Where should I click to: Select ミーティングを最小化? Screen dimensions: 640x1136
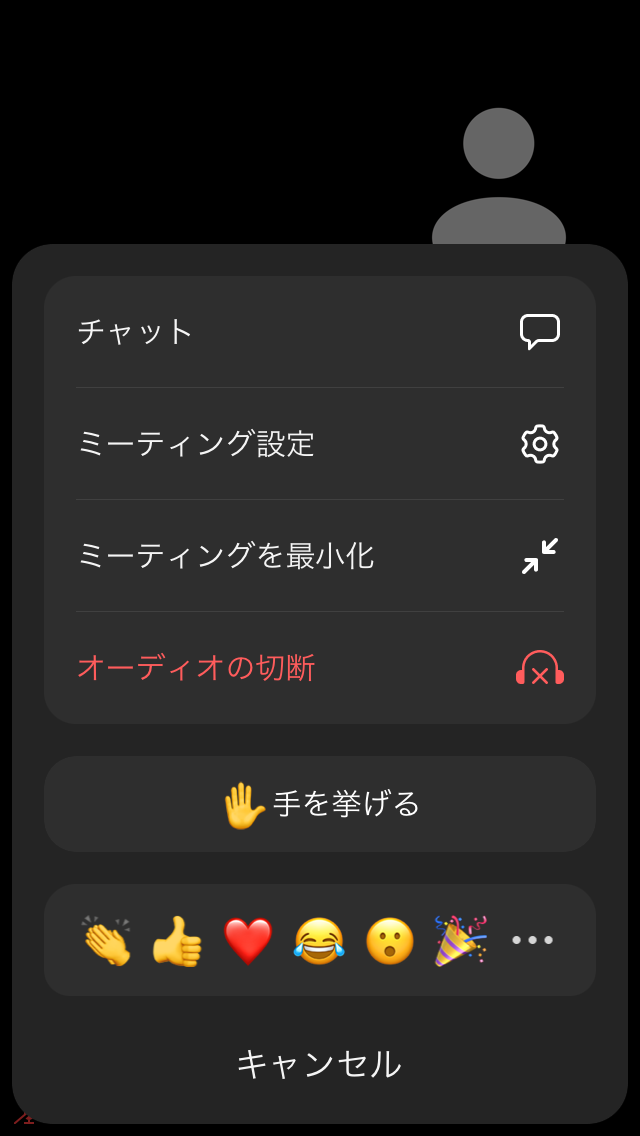pos(320,556)
